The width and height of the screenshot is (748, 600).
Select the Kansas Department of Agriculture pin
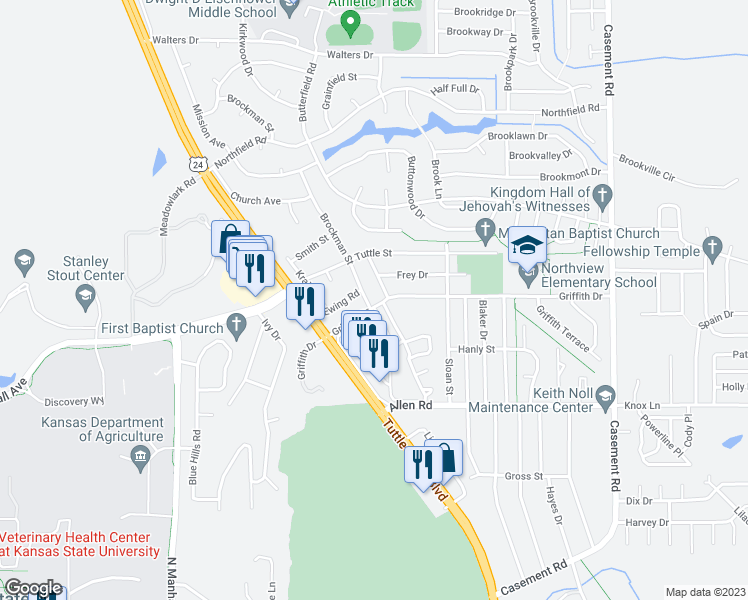click(139, 457)
